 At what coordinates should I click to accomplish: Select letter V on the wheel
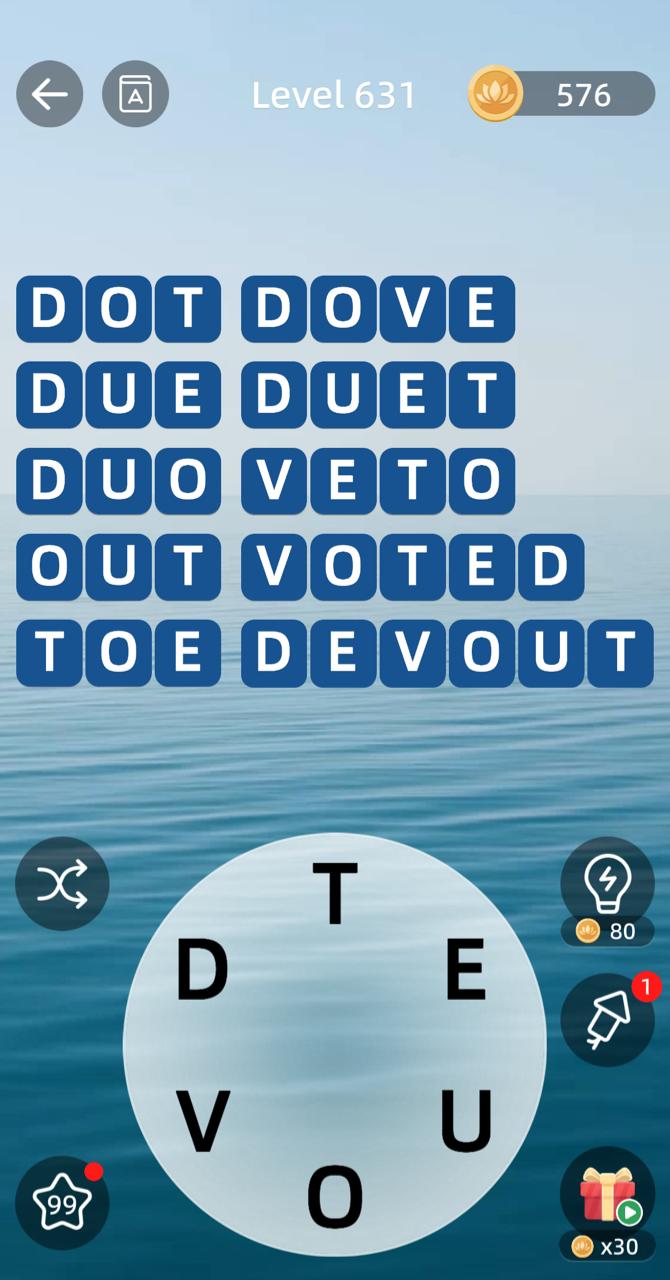[203, 1120]
